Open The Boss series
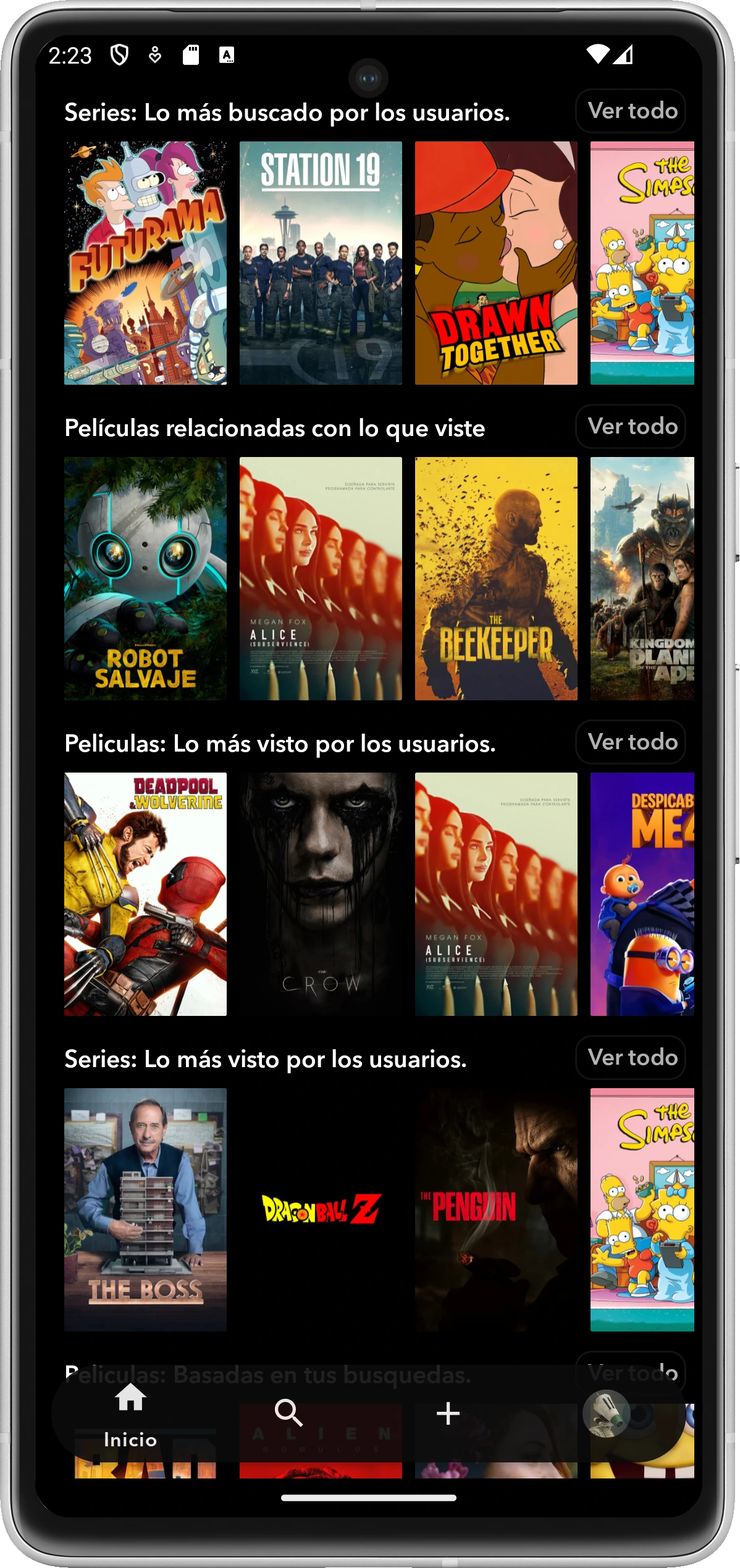The width and height of the screenshot is (740, 1568). point(145,1210)
